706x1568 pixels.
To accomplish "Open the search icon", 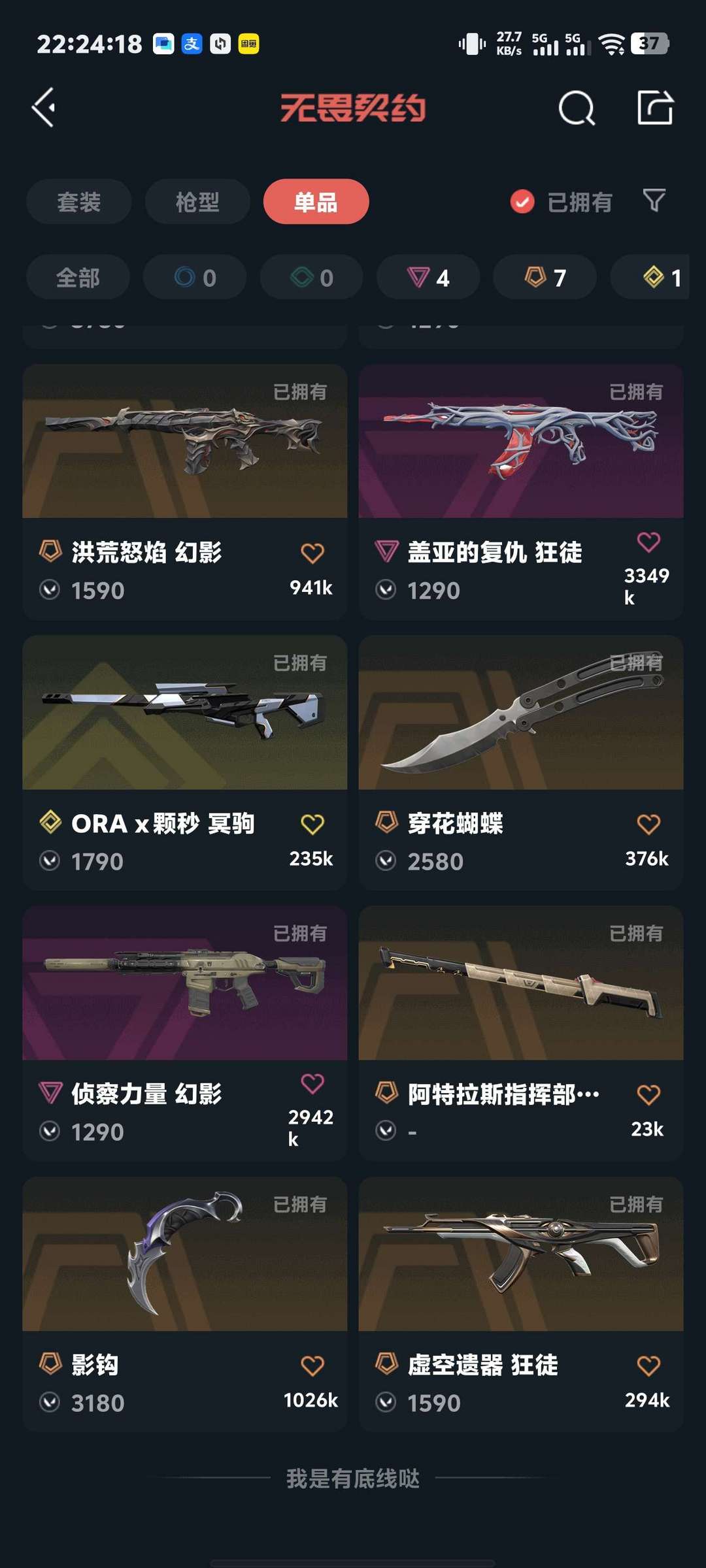I will pos(577,108).
